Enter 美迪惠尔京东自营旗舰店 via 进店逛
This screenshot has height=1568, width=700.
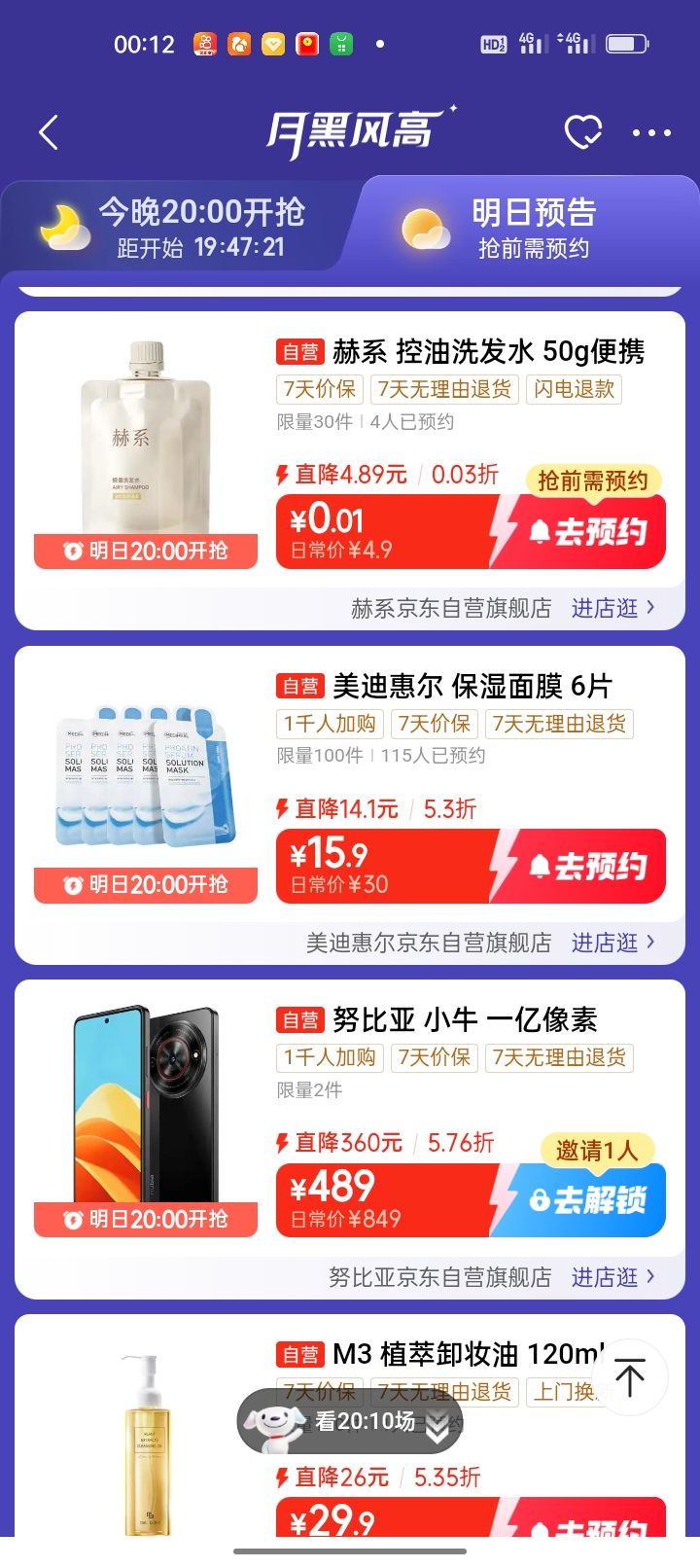tap(612, 943)
